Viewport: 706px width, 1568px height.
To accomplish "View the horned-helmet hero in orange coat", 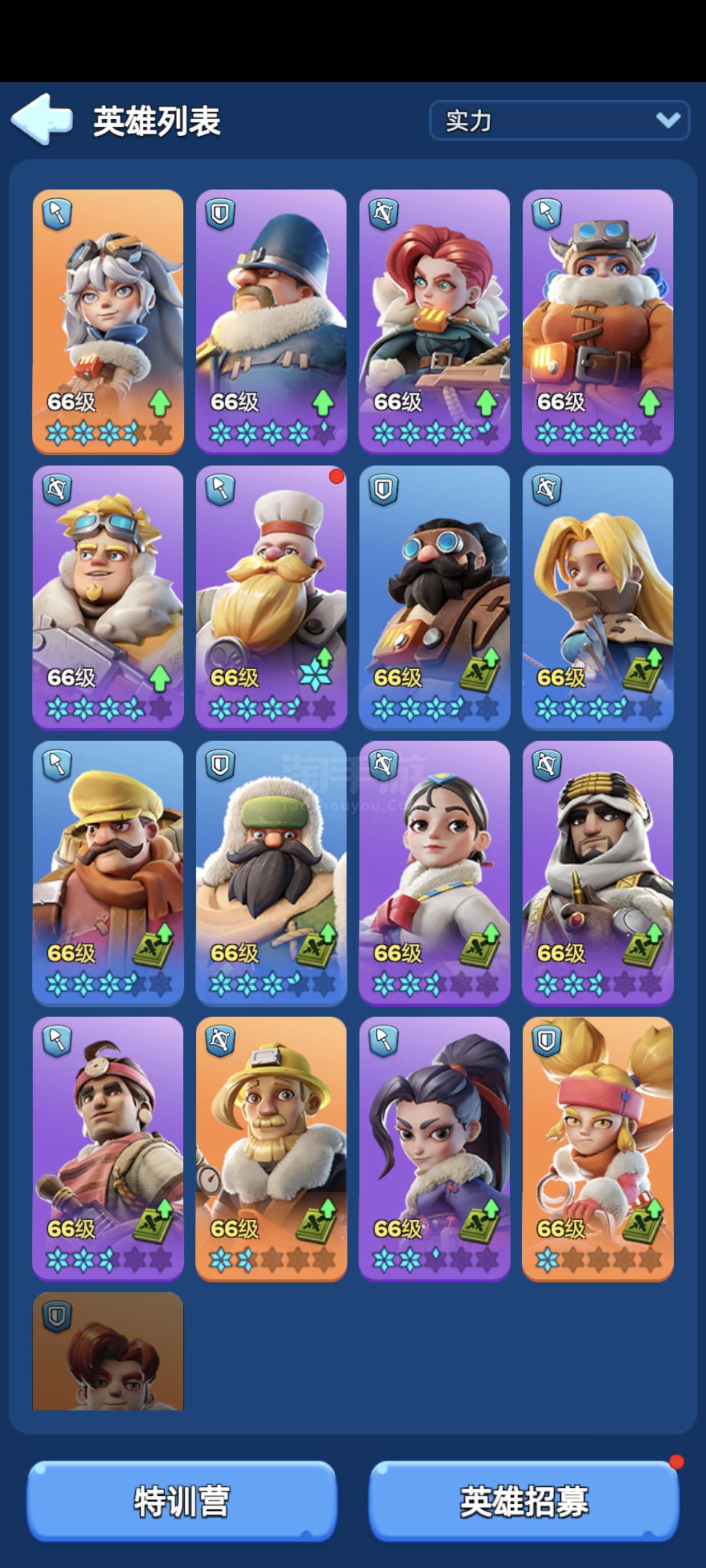I will coord(597,322).
